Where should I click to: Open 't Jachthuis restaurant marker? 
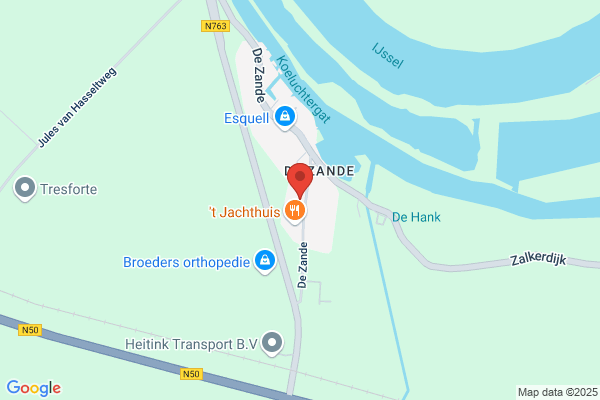[295, 211]
